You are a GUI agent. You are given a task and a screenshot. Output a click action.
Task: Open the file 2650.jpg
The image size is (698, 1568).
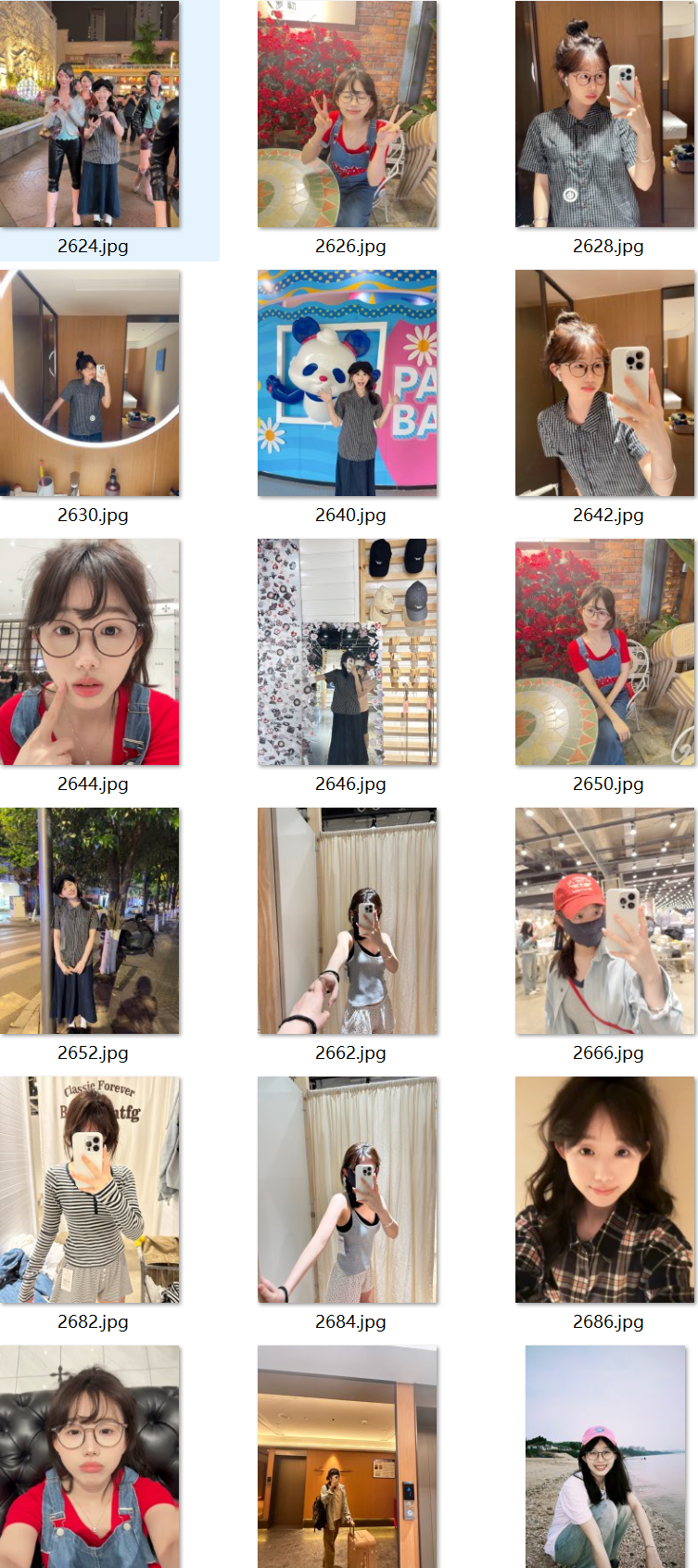pyautogui.click(x=604, y=652)
